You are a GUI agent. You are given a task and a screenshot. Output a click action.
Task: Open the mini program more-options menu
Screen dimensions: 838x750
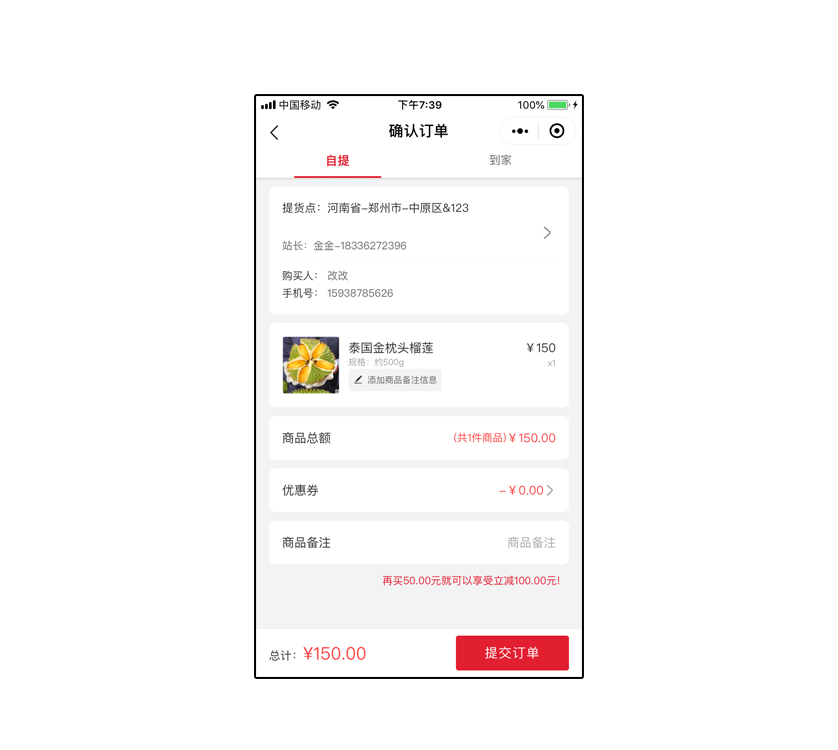[520, 131]
